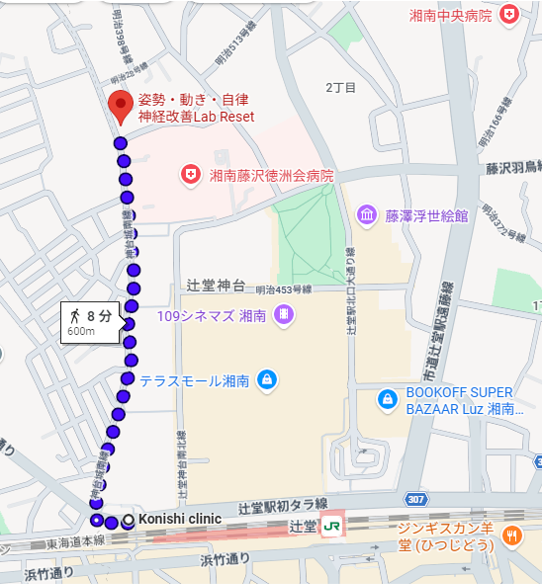Viewport: 542px width, 584px height.
Task: Tap the red Lab Reset destination pin
Action: [x=121, y=107]
